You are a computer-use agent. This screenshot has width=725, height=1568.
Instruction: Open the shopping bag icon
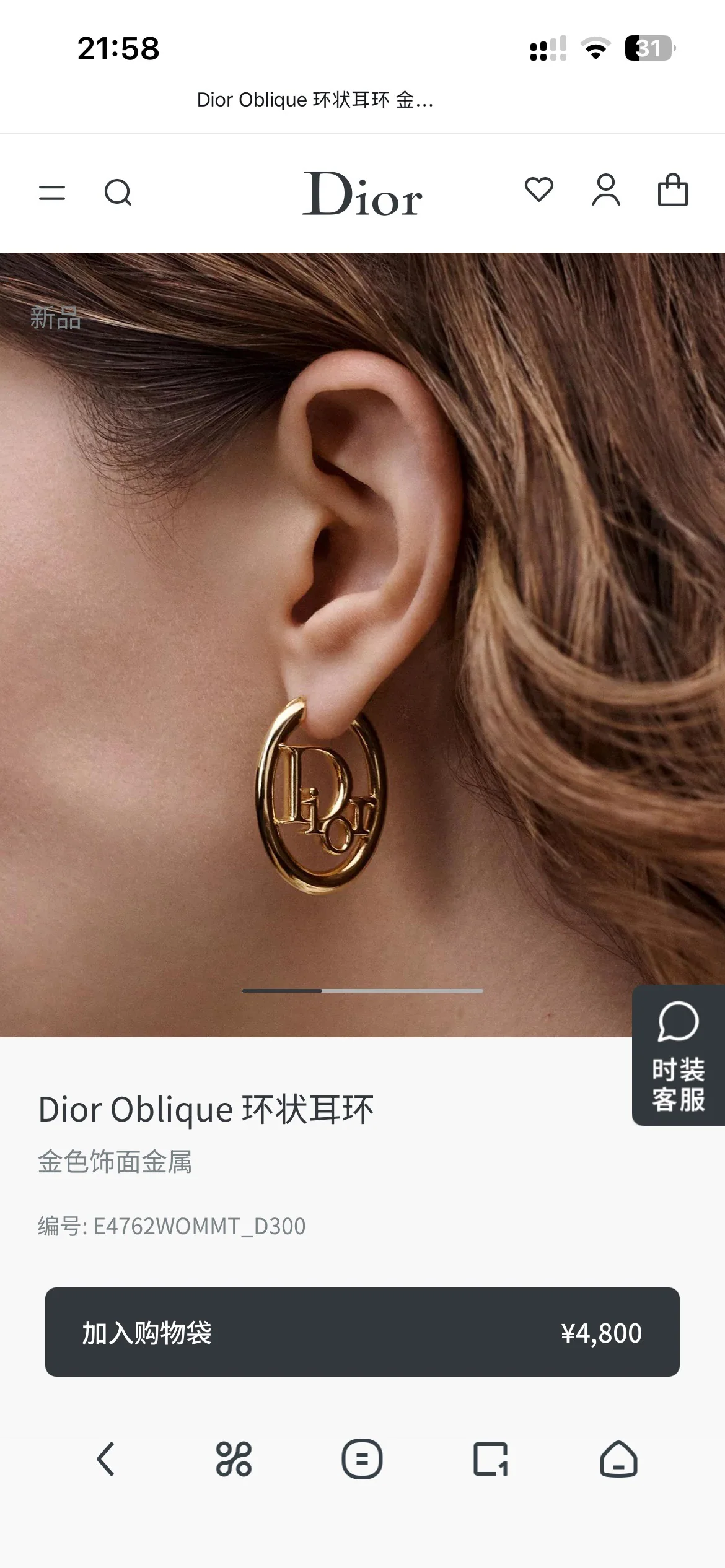673,189
